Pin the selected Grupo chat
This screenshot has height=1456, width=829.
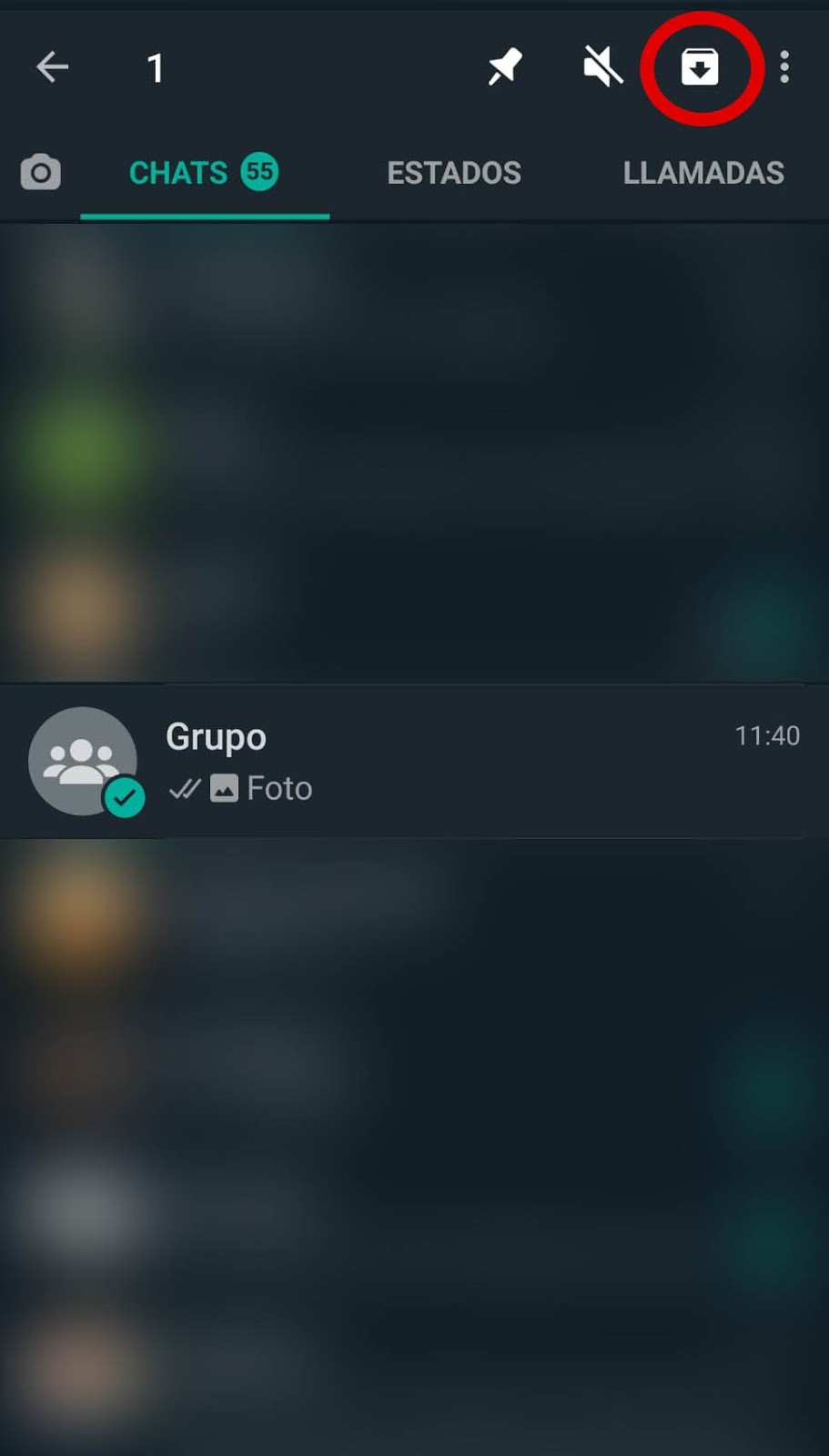pos(504,66)
